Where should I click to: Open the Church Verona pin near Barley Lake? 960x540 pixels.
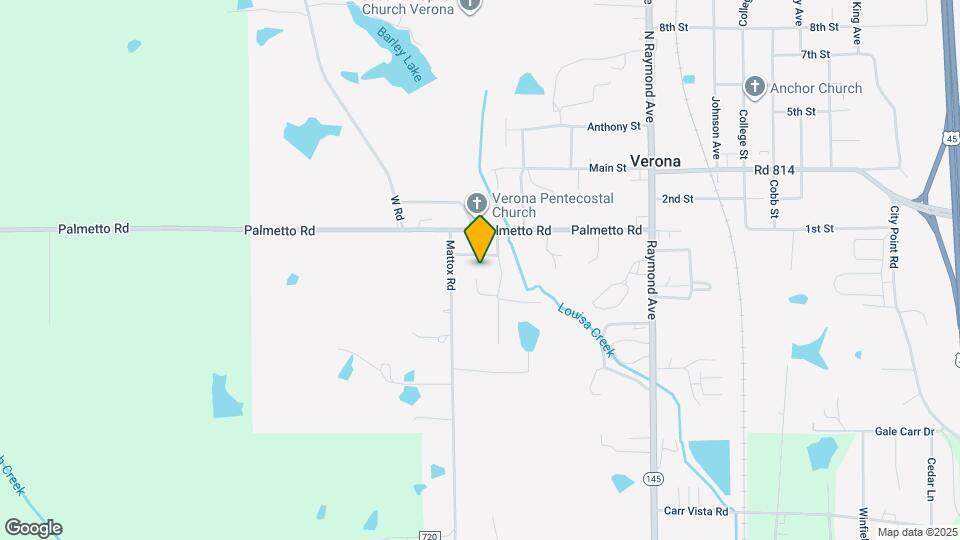pos(470,6)
